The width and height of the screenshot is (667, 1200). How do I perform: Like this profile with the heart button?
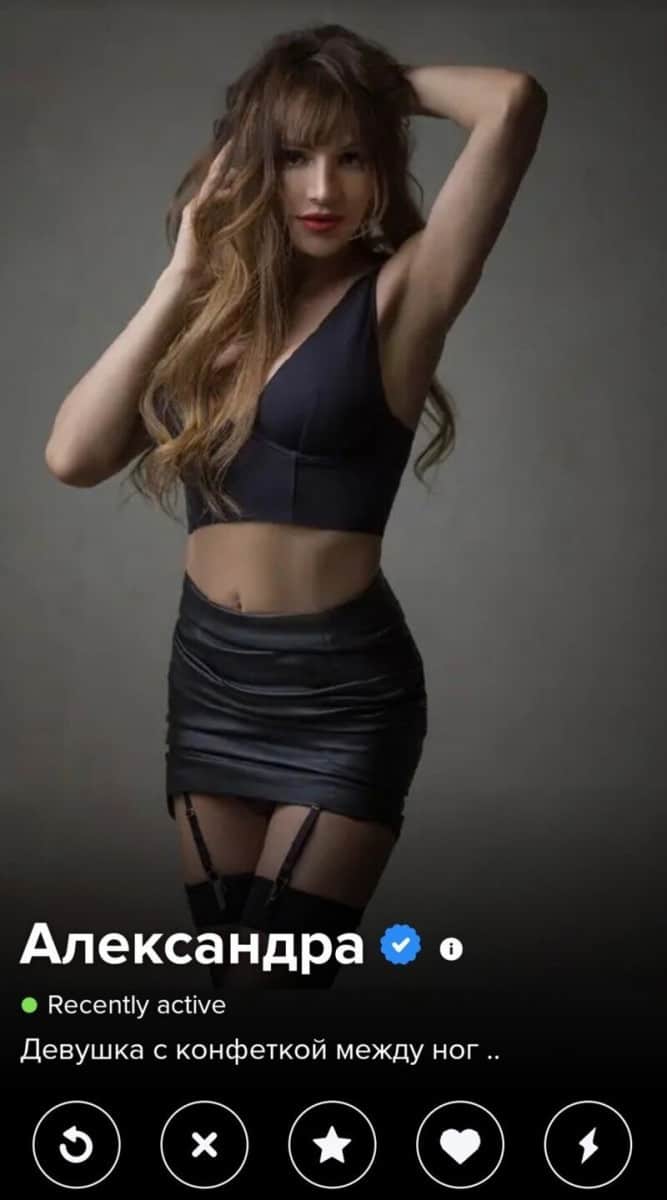coord(460,1146)
